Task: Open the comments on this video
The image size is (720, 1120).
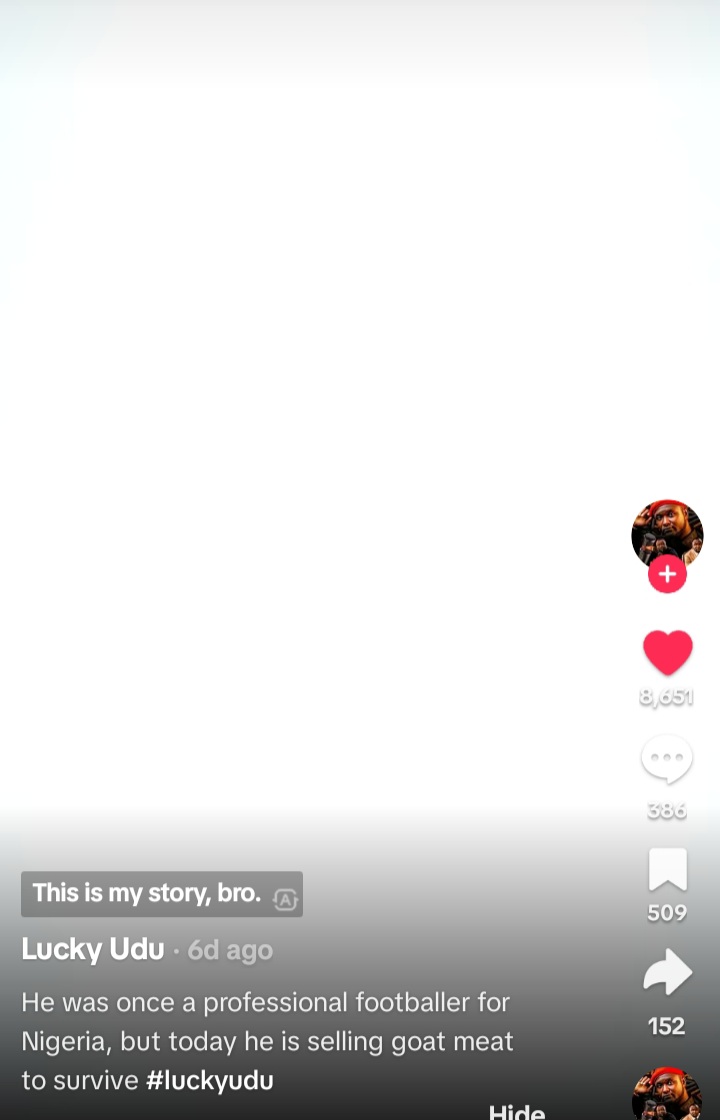Action: pos(667,760)
